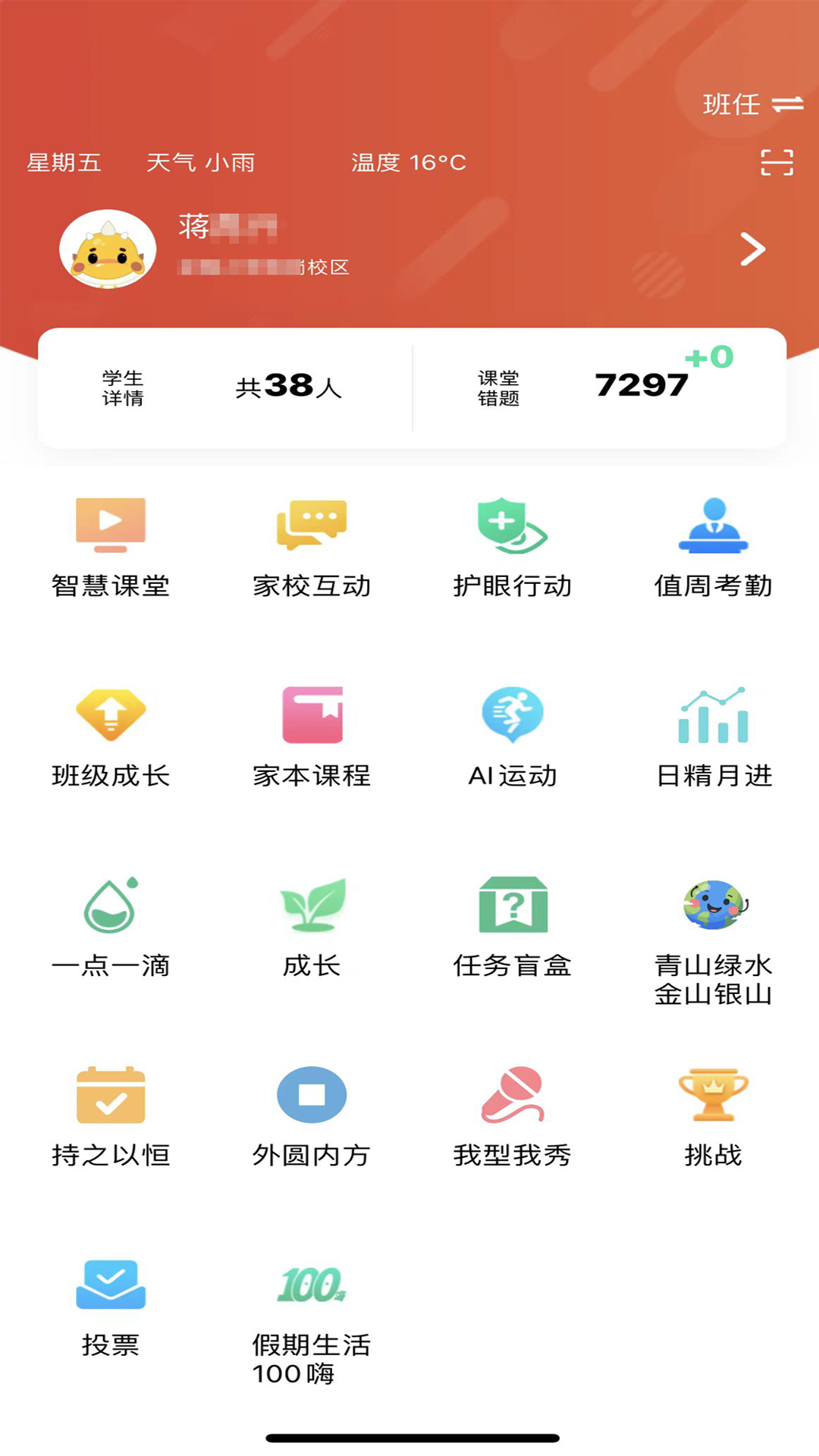Screen dimensions: 819x1456
Task: Open the 挑战 challenge trophy
Action: coord(713,1111)
